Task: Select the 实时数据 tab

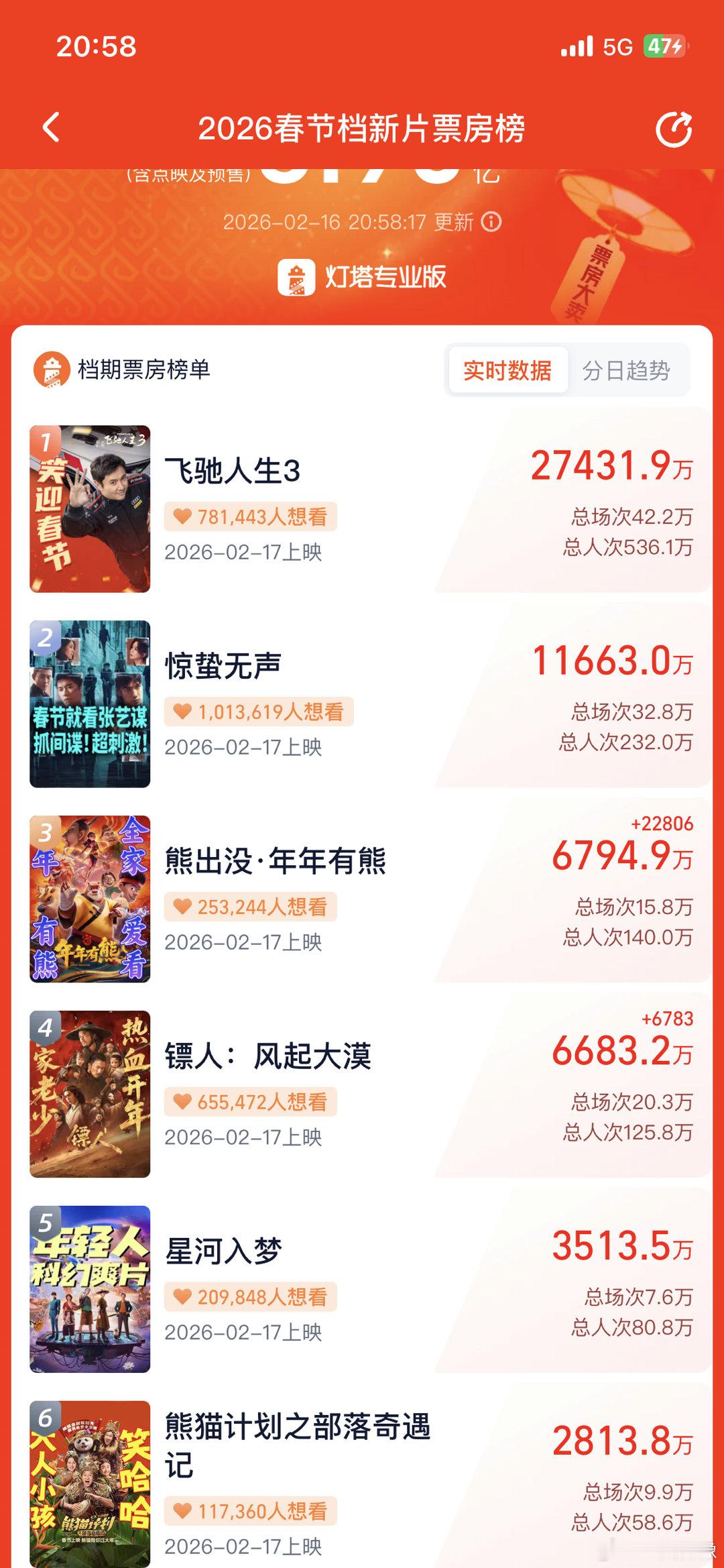Action: tap(507, 370)
